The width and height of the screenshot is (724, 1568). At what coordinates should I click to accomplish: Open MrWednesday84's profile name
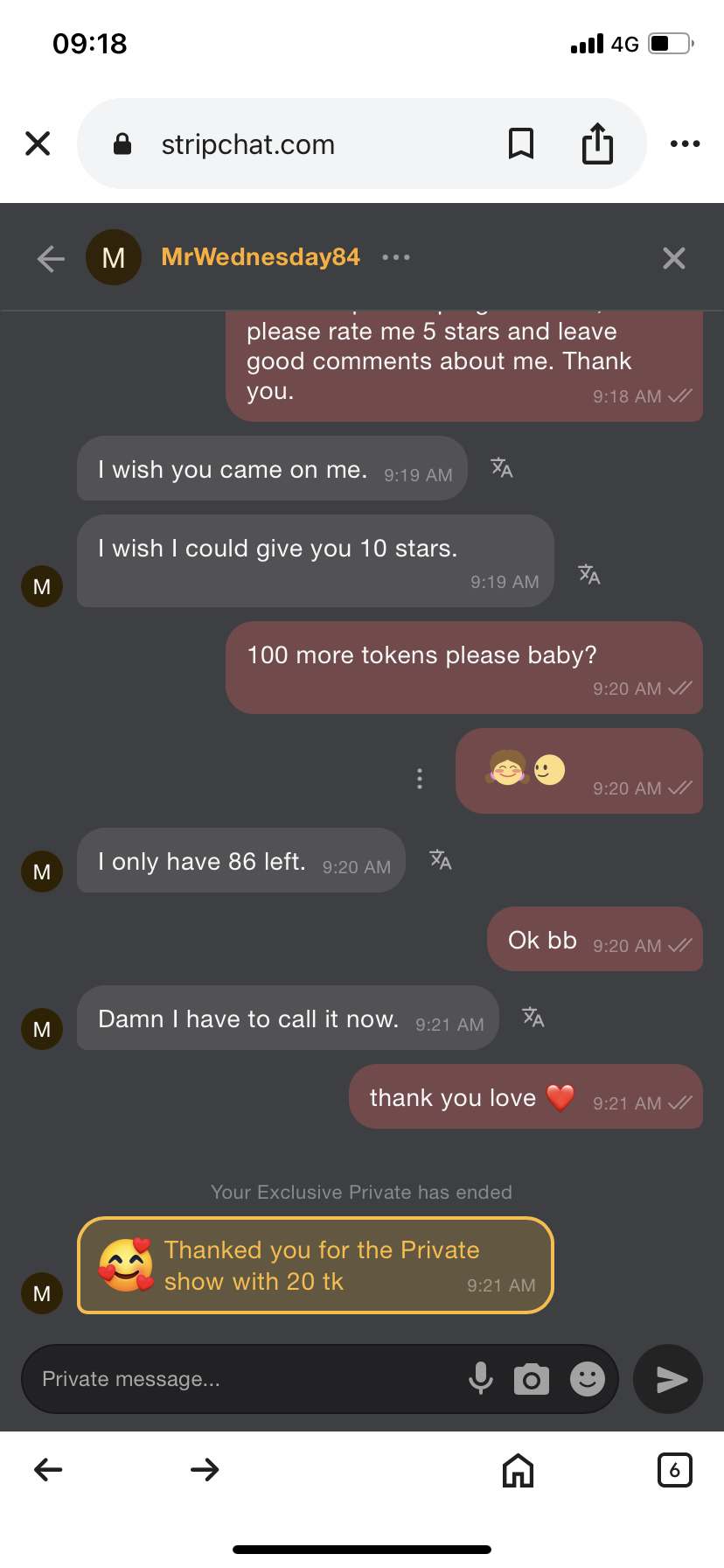pyautogui.click(x=261, y=257)
